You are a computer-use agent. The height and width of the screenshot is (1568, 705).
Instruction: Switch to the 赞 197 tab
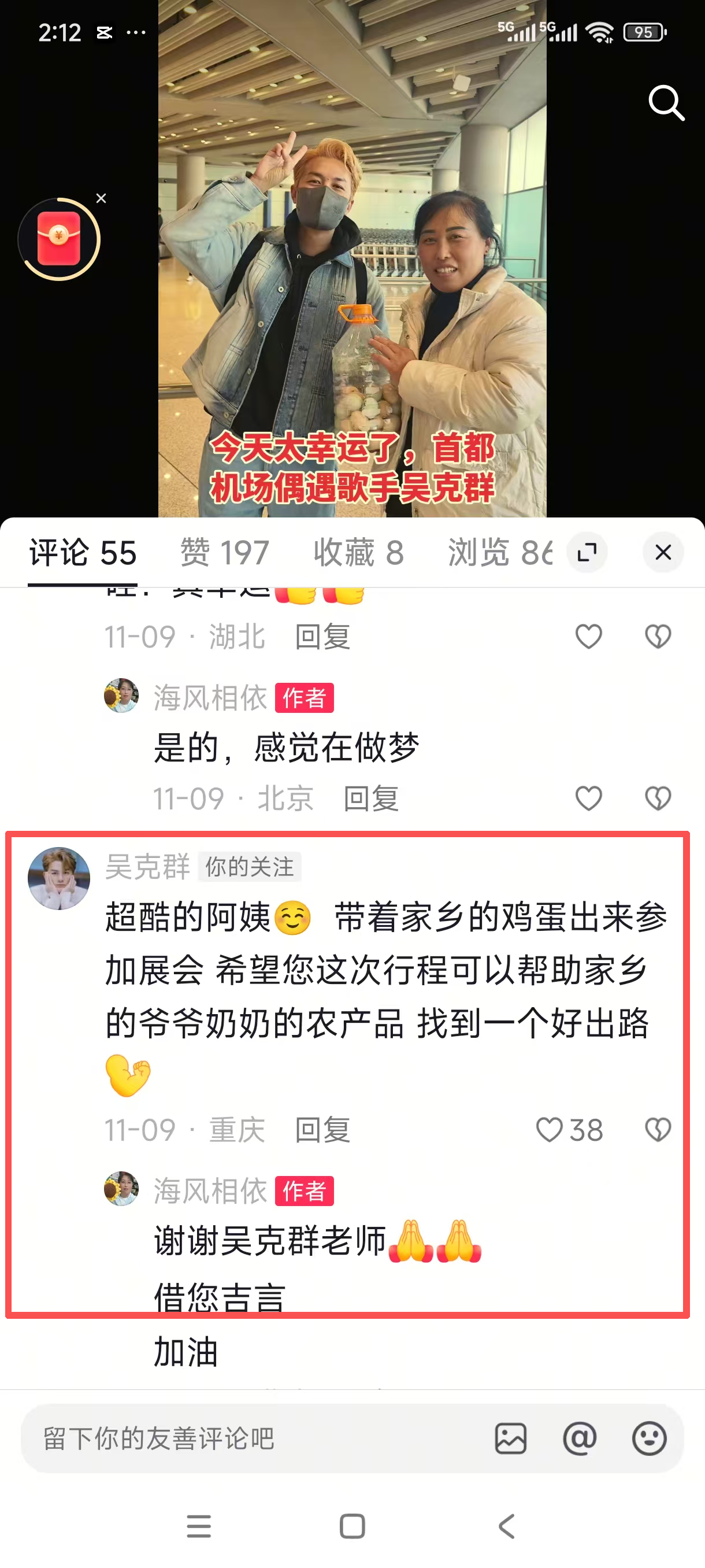point(224,553)
